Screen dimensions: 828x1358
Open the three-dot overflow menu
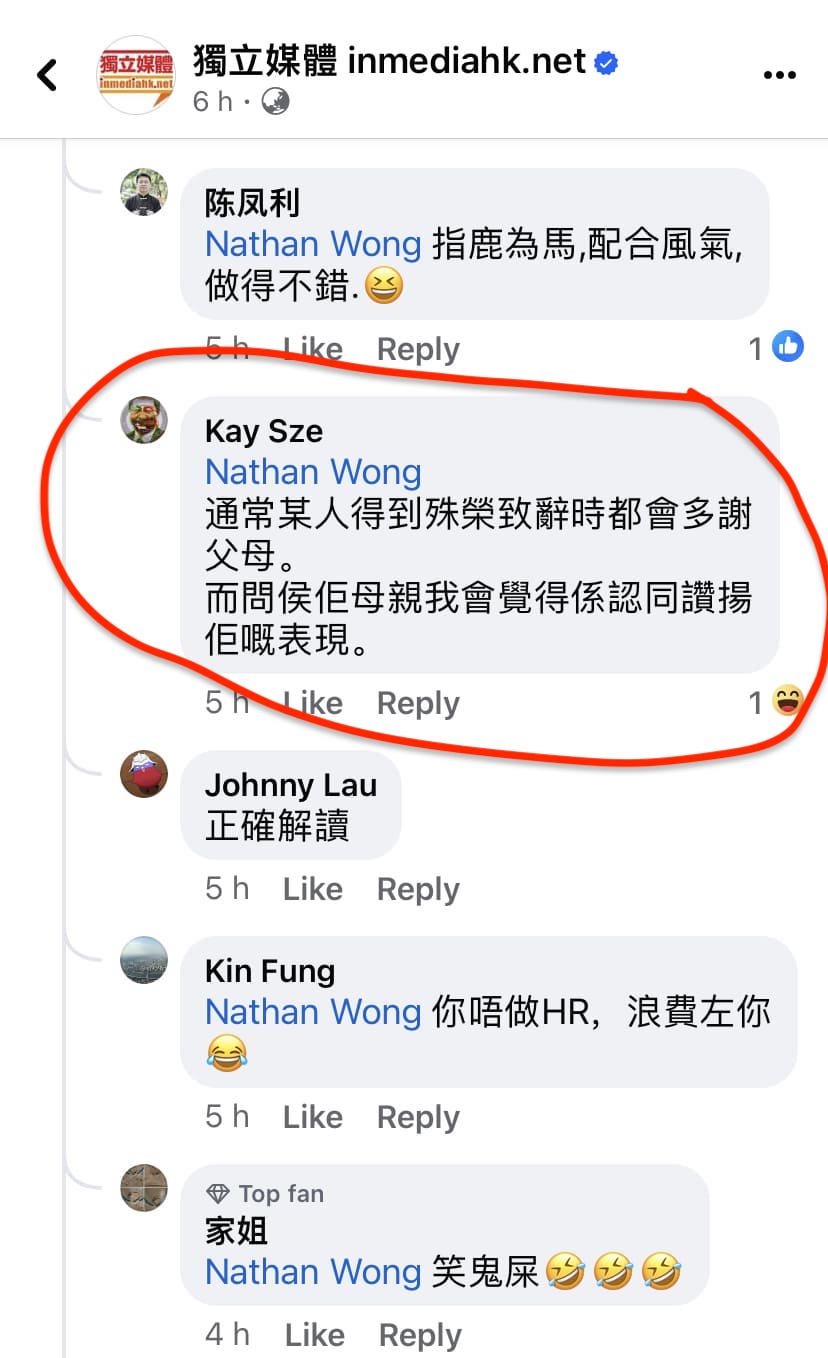click(779, 75)
